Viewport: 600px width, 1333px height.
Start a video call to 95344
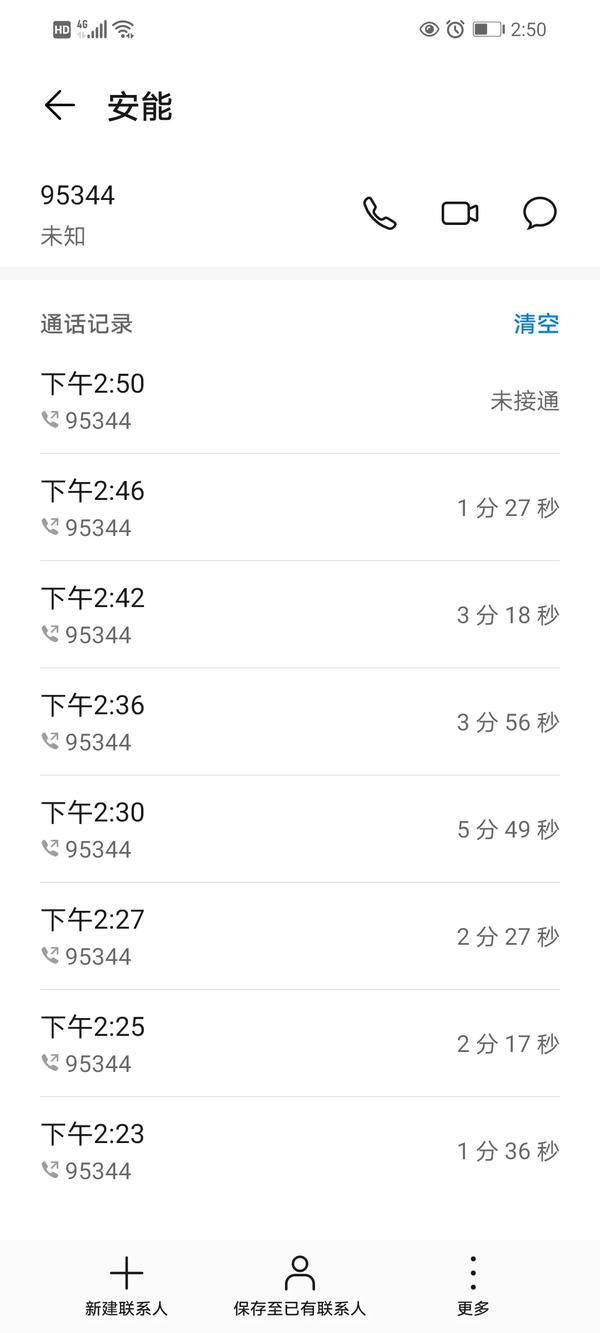(x=460, y=213)
